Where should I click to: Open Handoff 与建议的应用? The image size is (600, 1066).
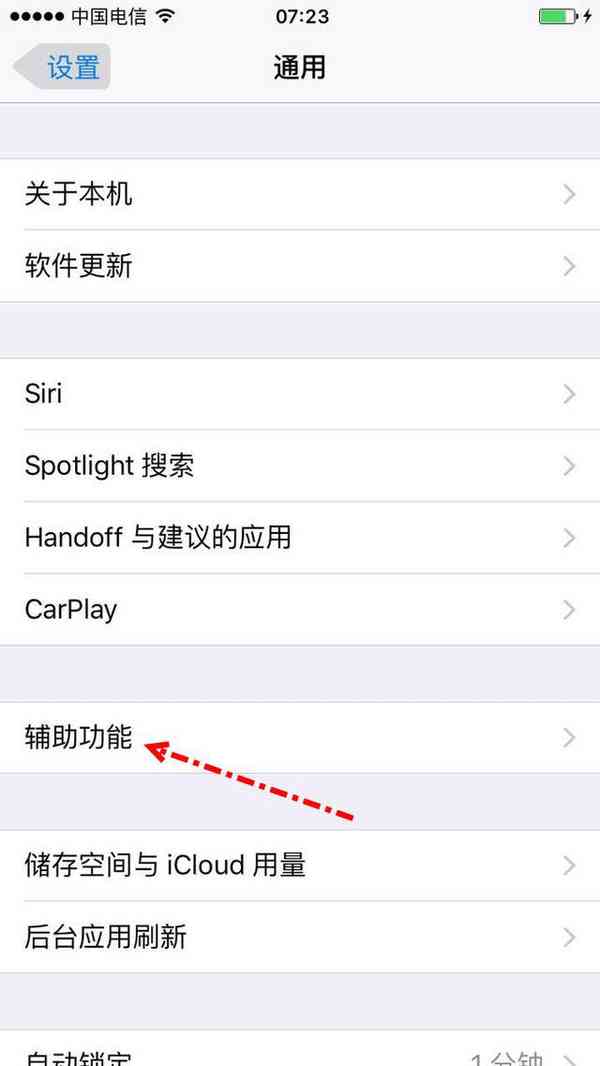tap(300, 538)
